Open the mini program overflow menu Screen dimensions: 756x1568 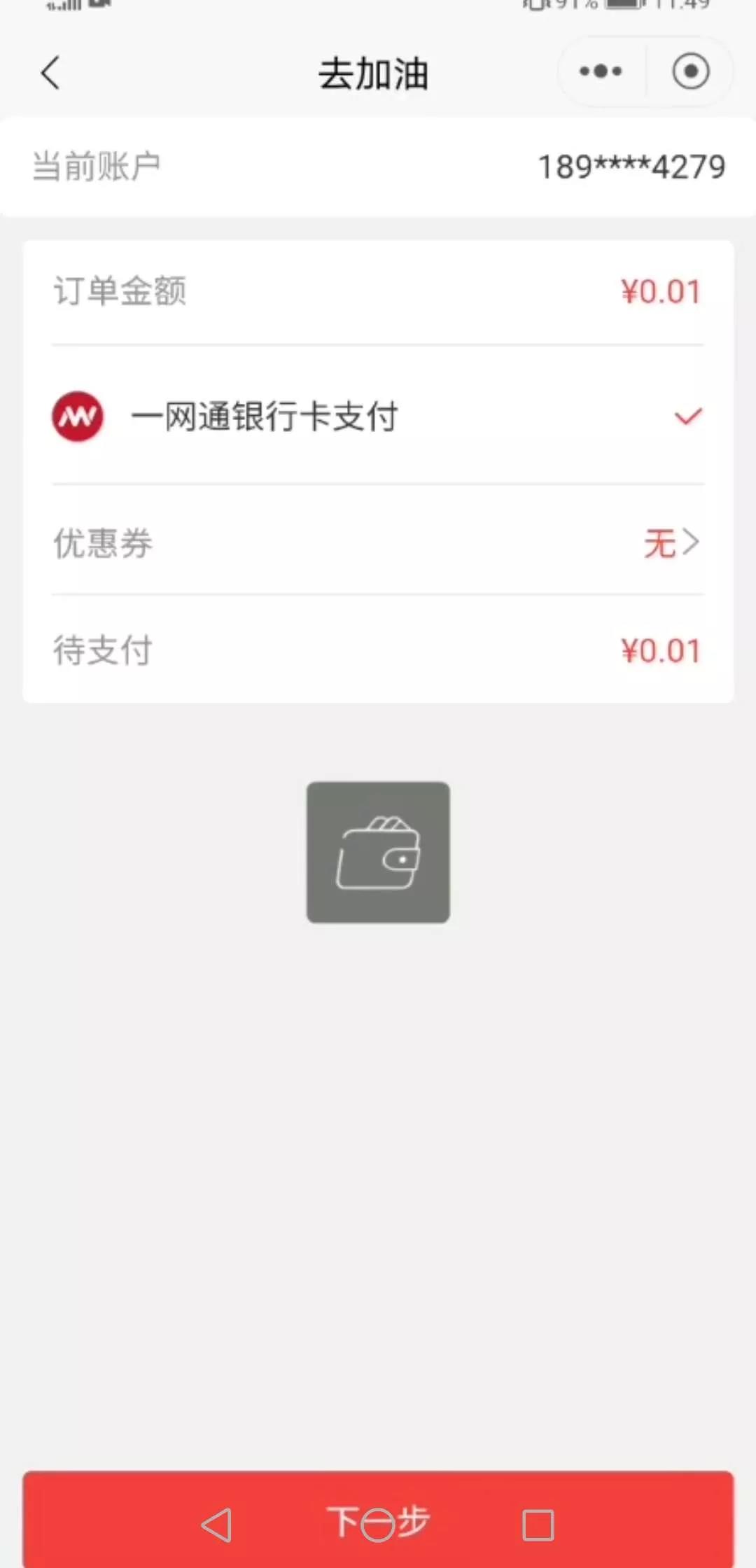coord(601,71)
